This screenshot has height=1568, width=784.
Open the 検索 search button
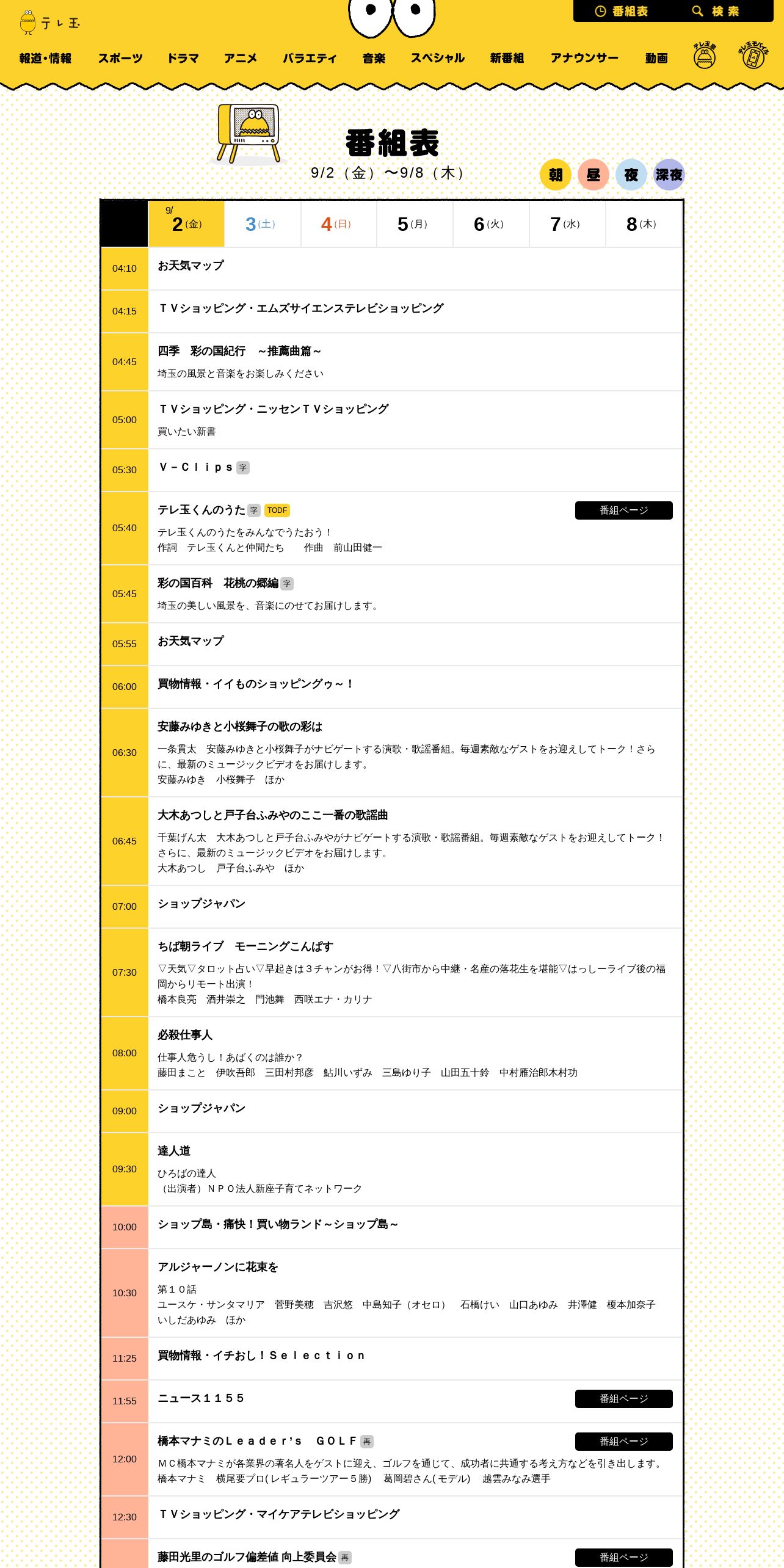coord(716,11)
